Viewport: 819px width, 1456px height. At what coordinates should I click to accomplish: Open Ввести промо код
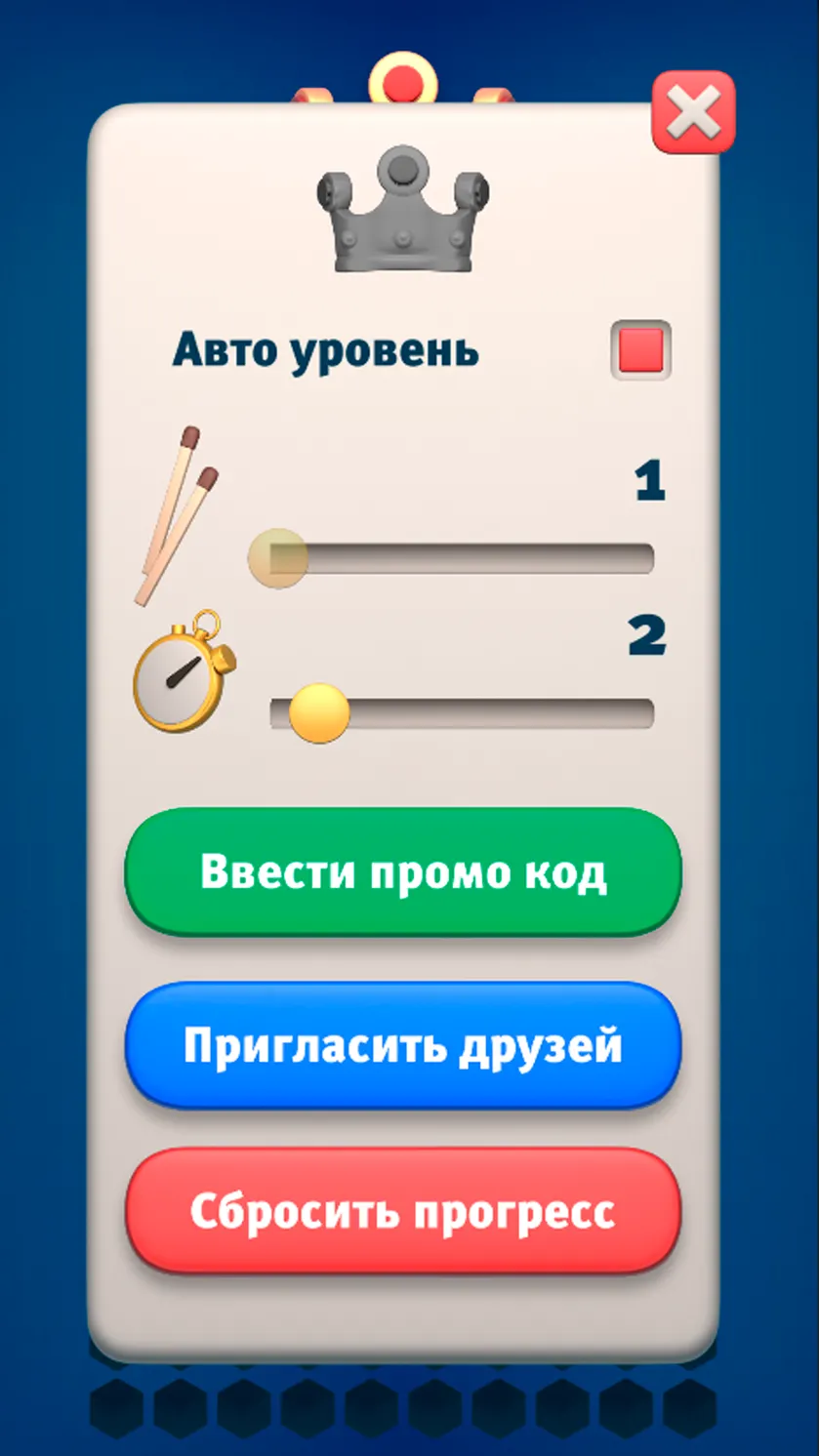[403, 871]
